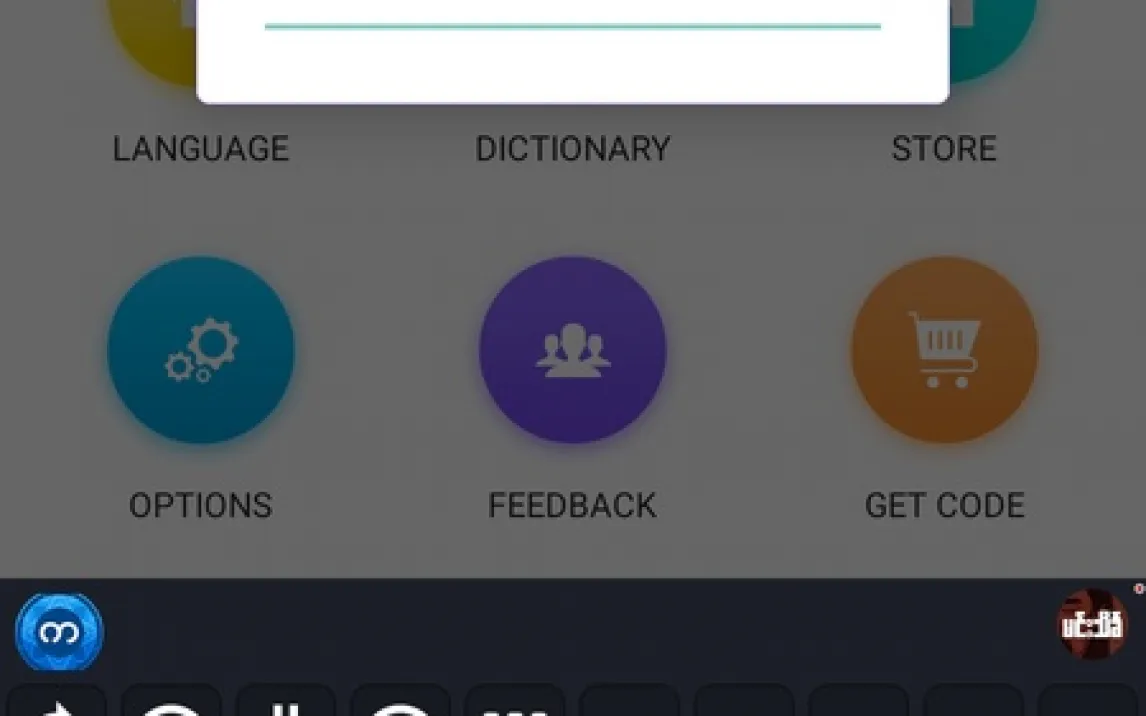Screen dimensions: 1146x716
Task: Tap the round Myanmar badge on keyboard bar
Action: tap(1093, 625)
